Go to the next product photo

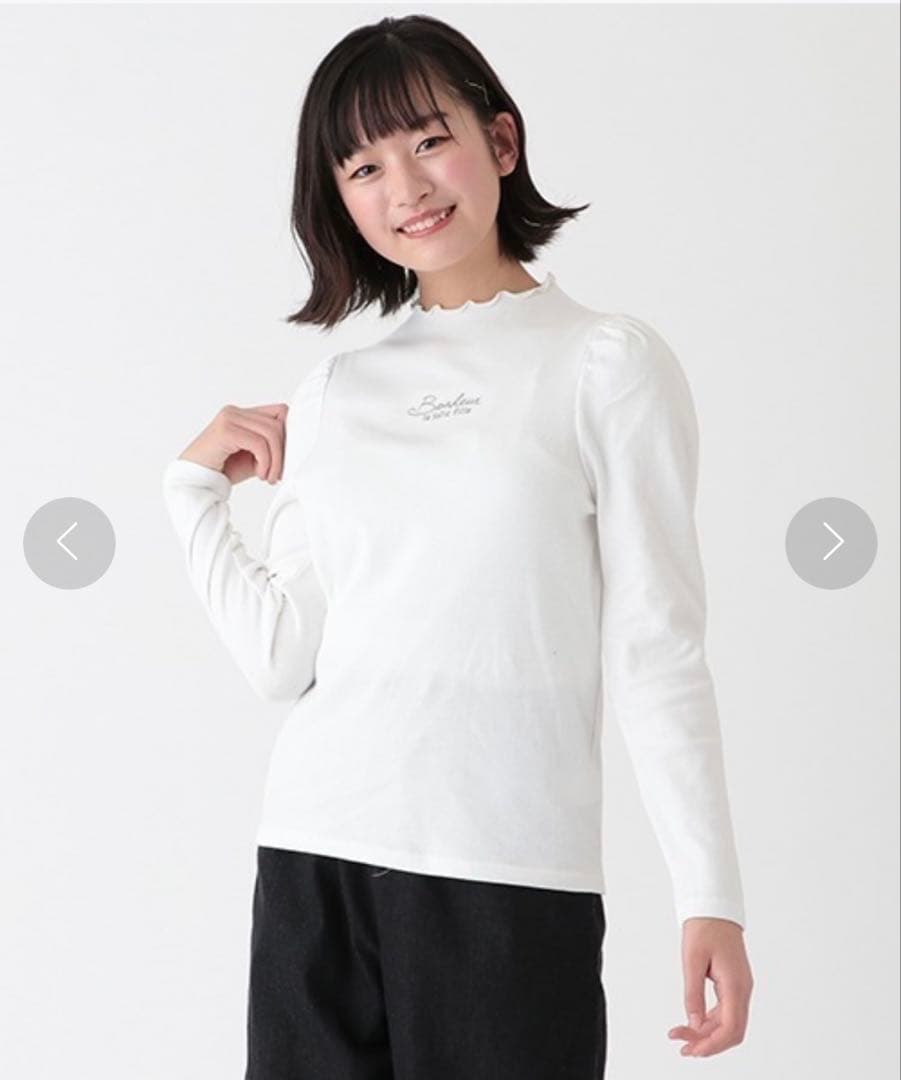click(x=831, y=543)
